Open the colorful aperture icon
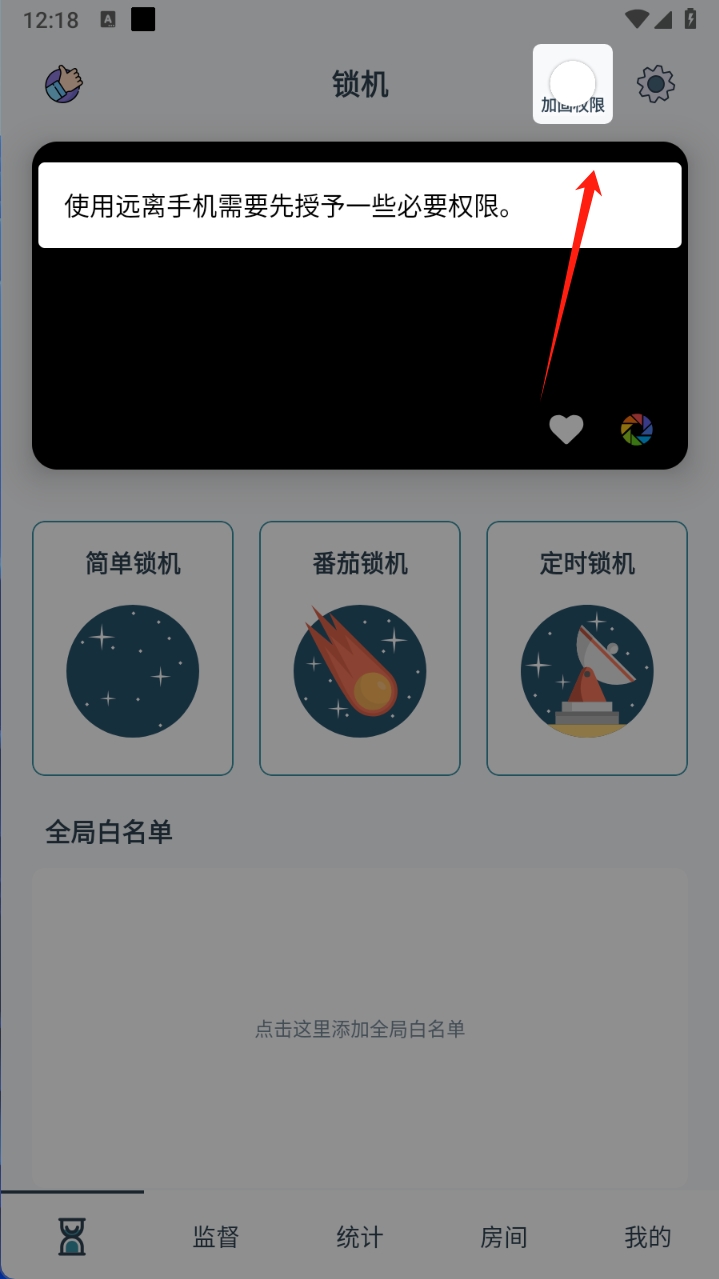 coord(637,429)
